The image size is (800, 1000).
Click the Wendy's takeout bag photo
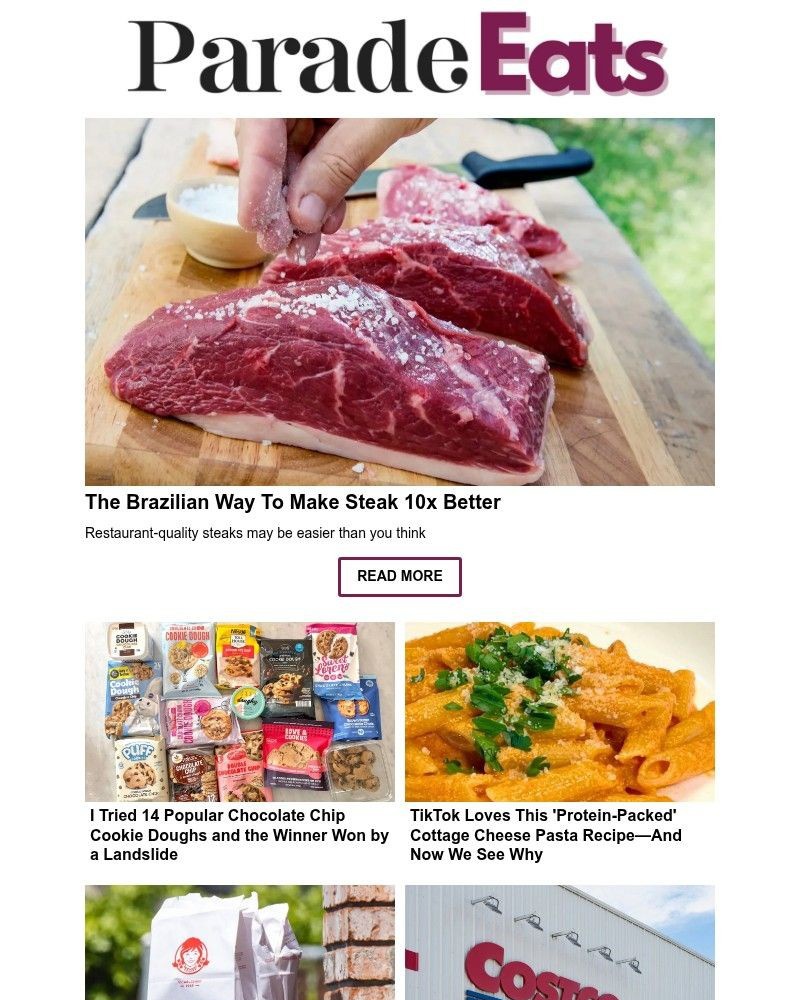click(x=237, y=945)
